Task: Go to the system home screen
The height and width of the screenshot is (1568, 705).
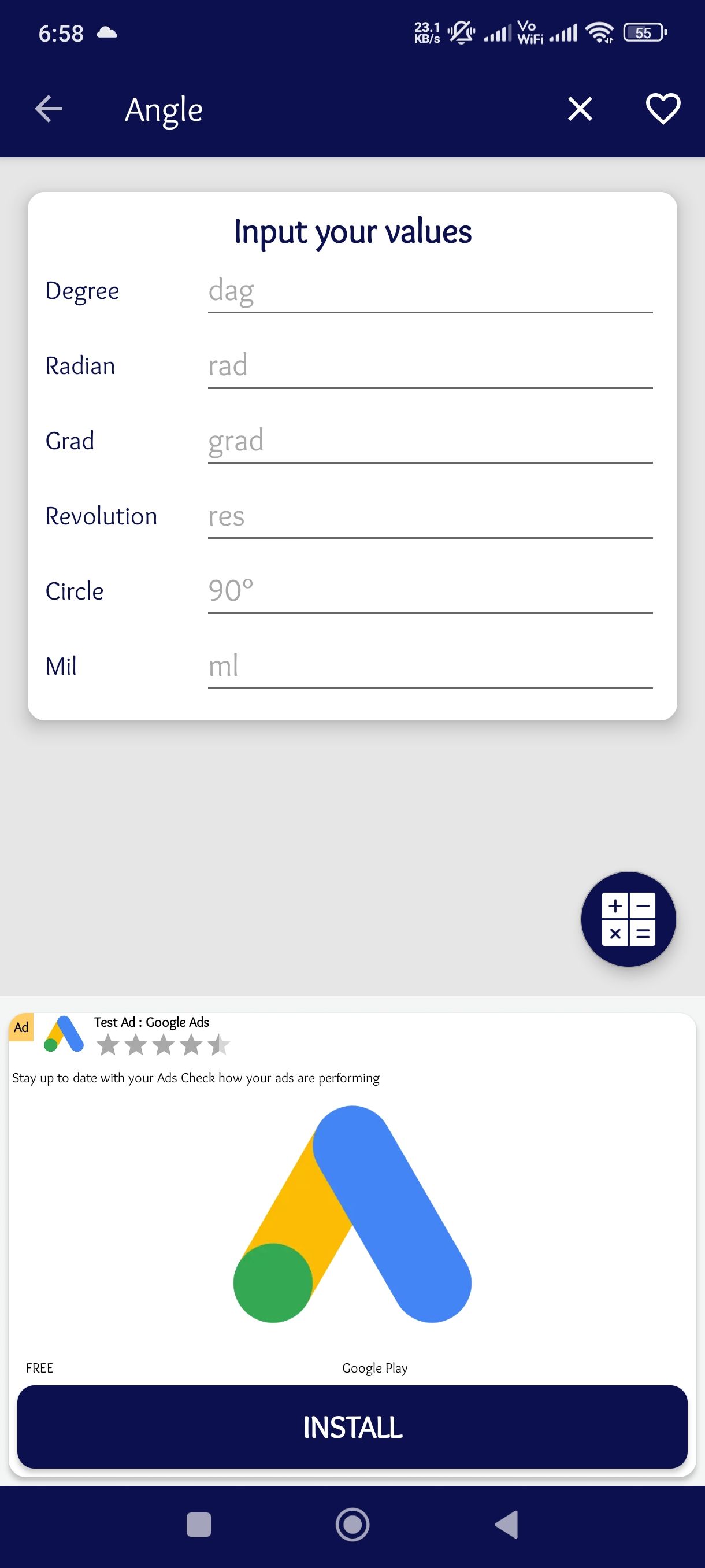Action: (x=352, y=1524)
